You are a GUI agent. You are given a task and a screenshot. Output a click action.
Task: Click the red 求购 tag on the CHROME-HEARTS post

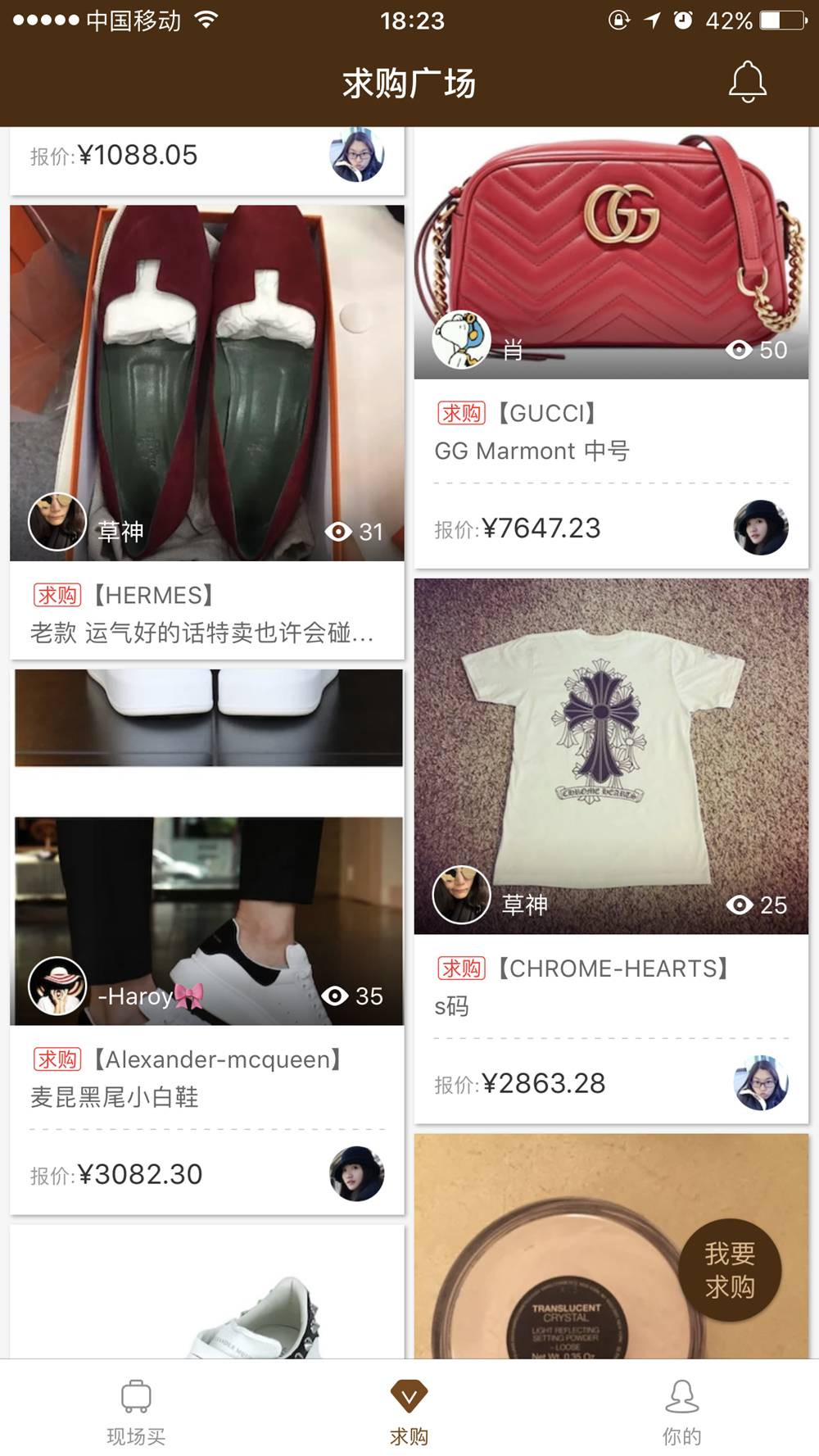(460, 969)
